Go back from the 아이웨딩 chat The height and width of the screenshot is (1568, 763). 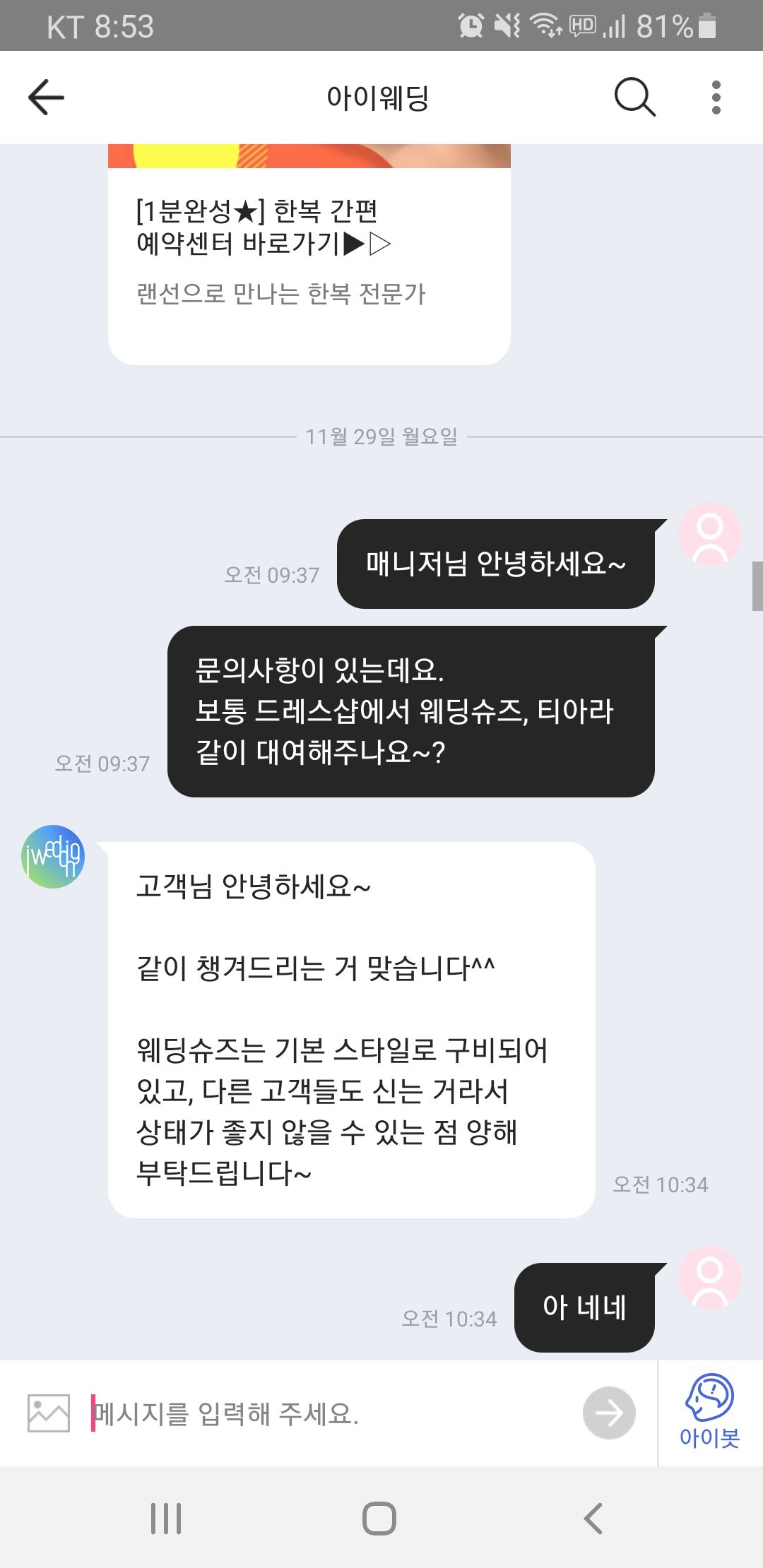tap(47, 97)
